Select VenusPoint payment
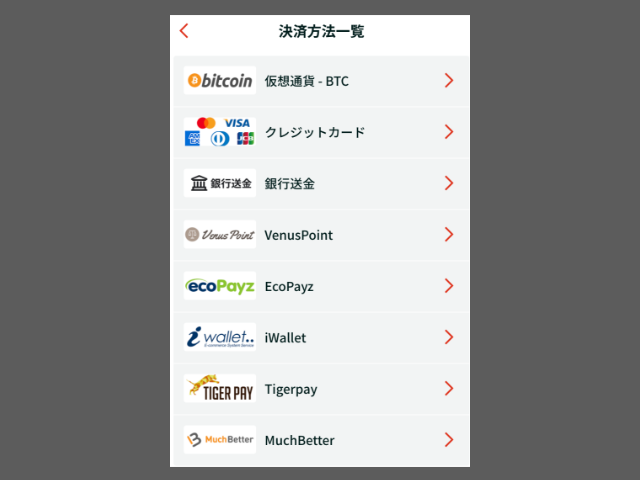 [320, 235]
